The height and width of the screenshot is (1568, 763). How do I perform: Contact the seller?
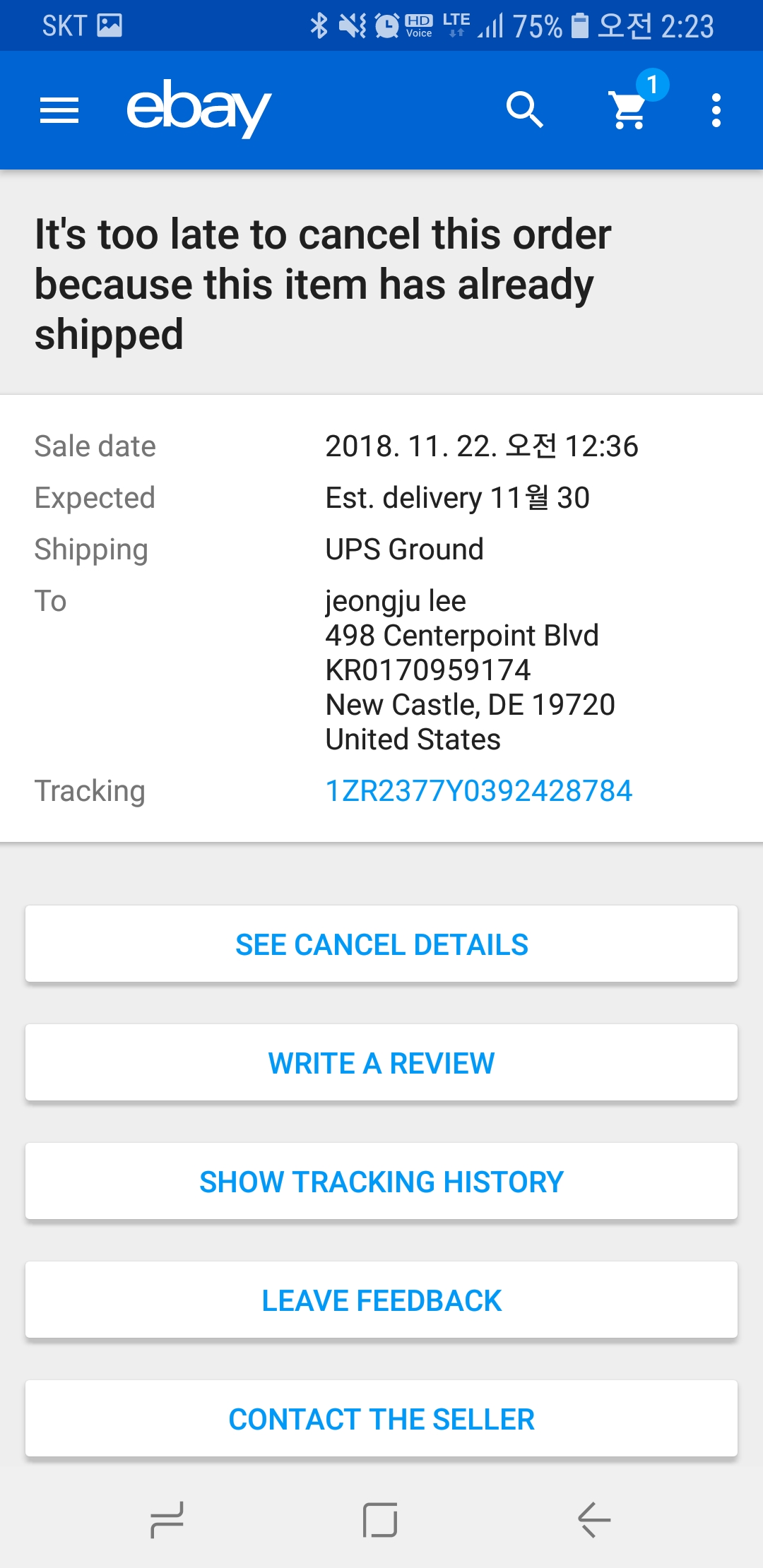(x=381, y=1419)
